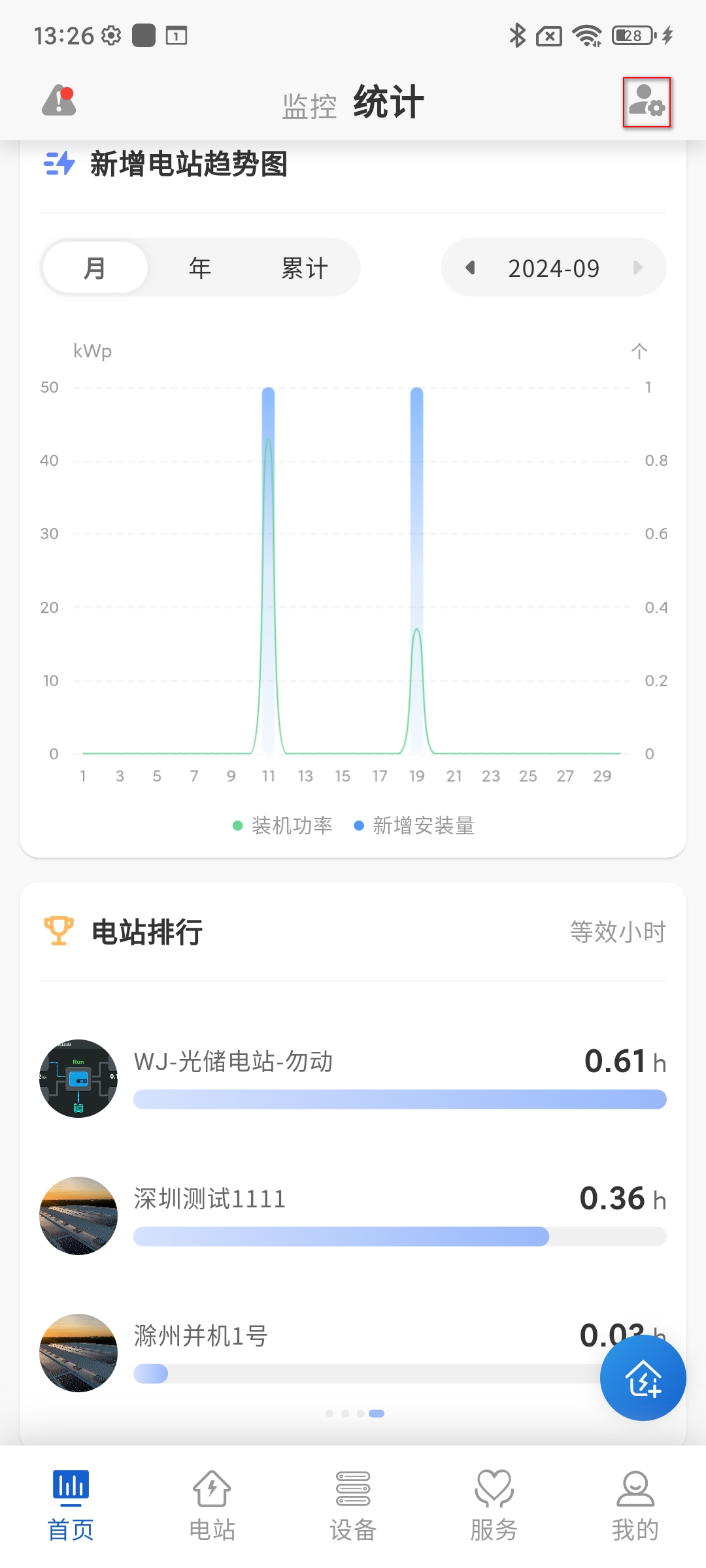Toggle the 新增安装量 legend series

coord(414,826)
